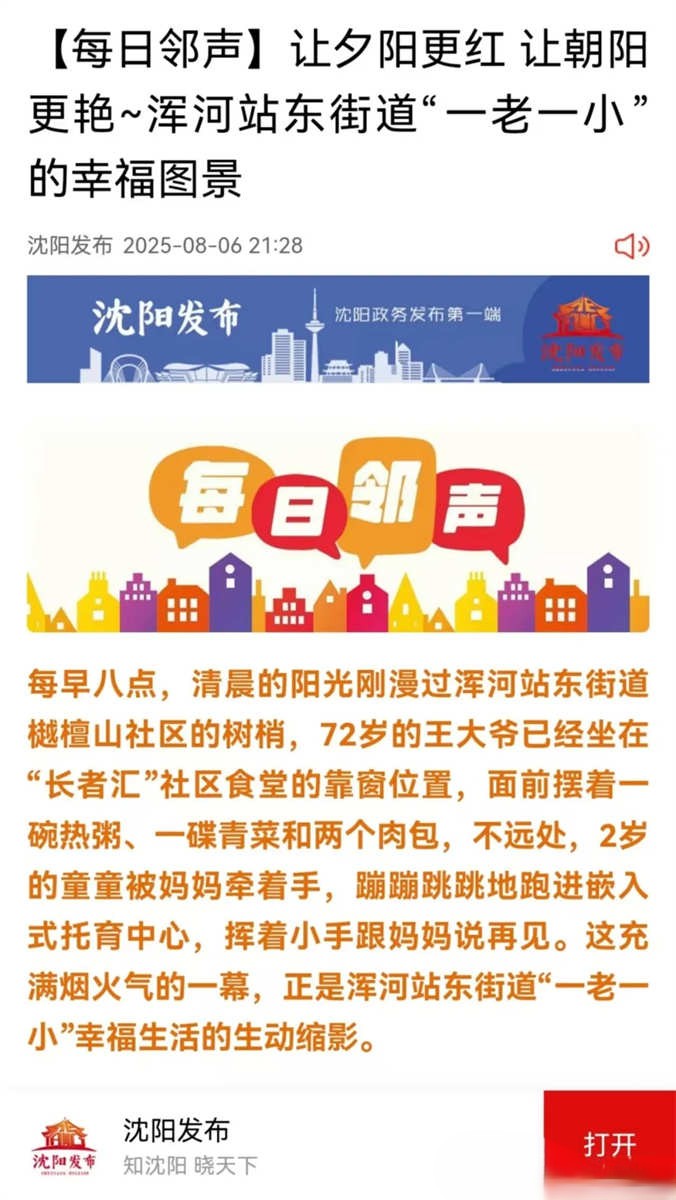Play the article audio via speaker icon
The width and height of the screenshot is (676, 1200).
click(631, 245)
